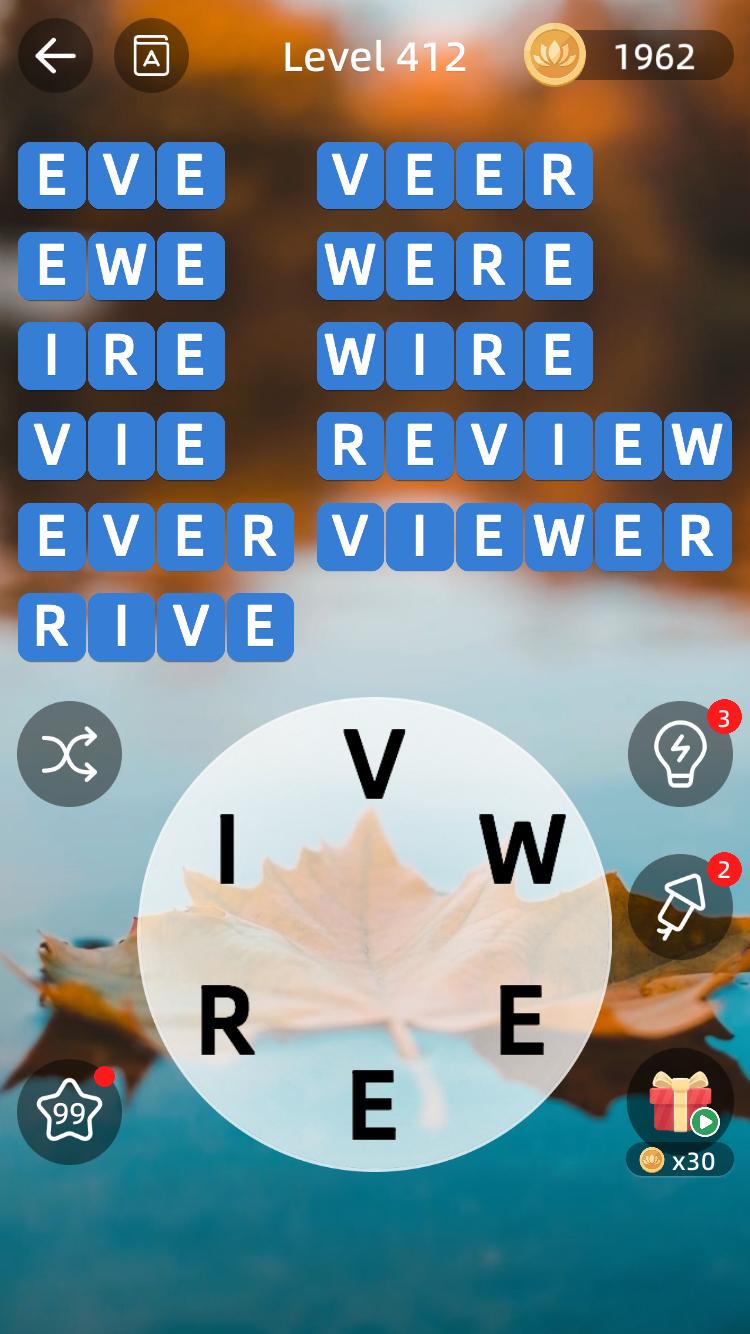Use the lightbulb hint
Viewport: 750px width, 1334px height.
point(680,753)
